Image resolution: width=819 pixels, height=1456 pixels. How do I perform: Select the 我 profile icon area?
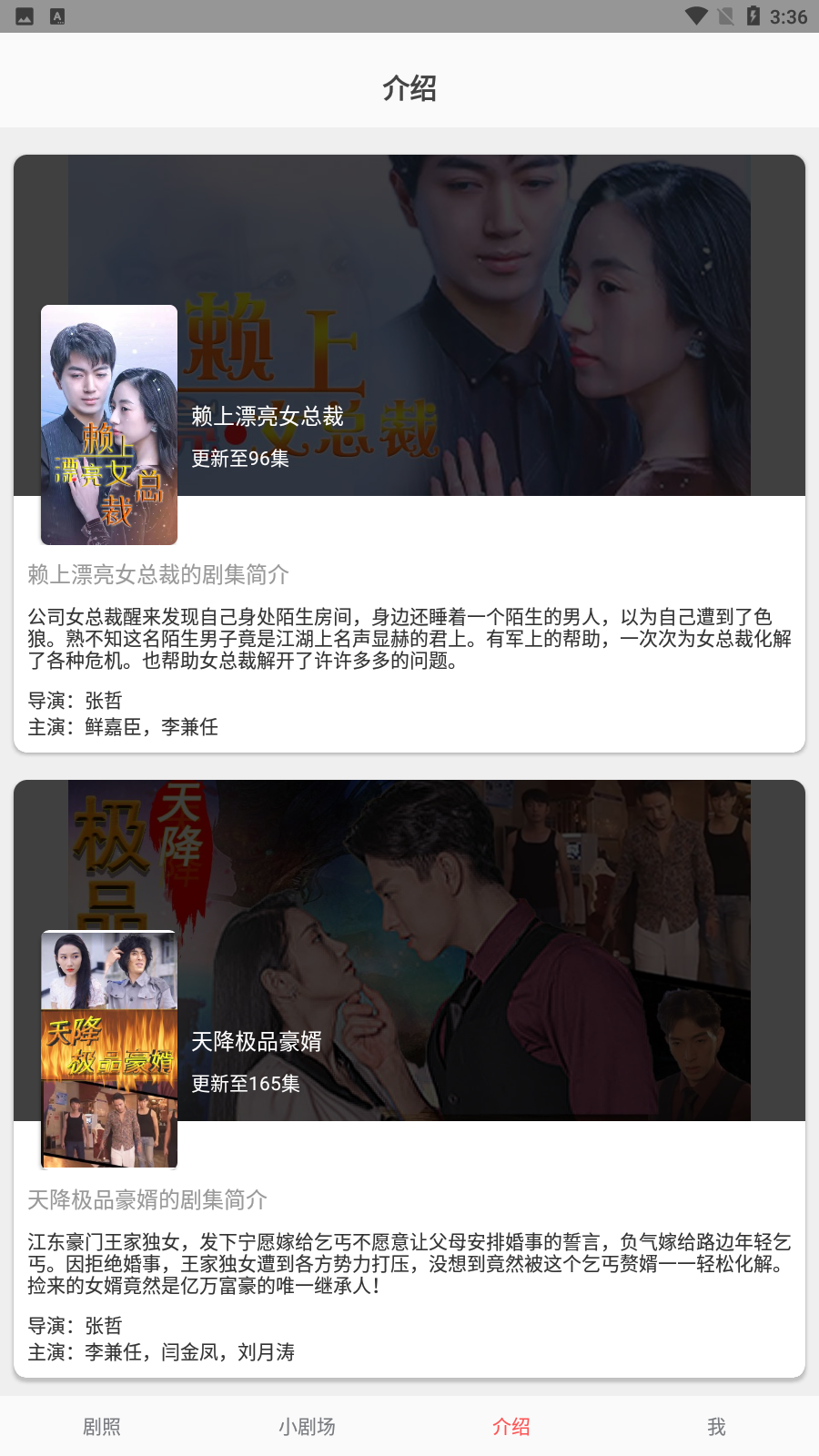[x=716, y=1427]
